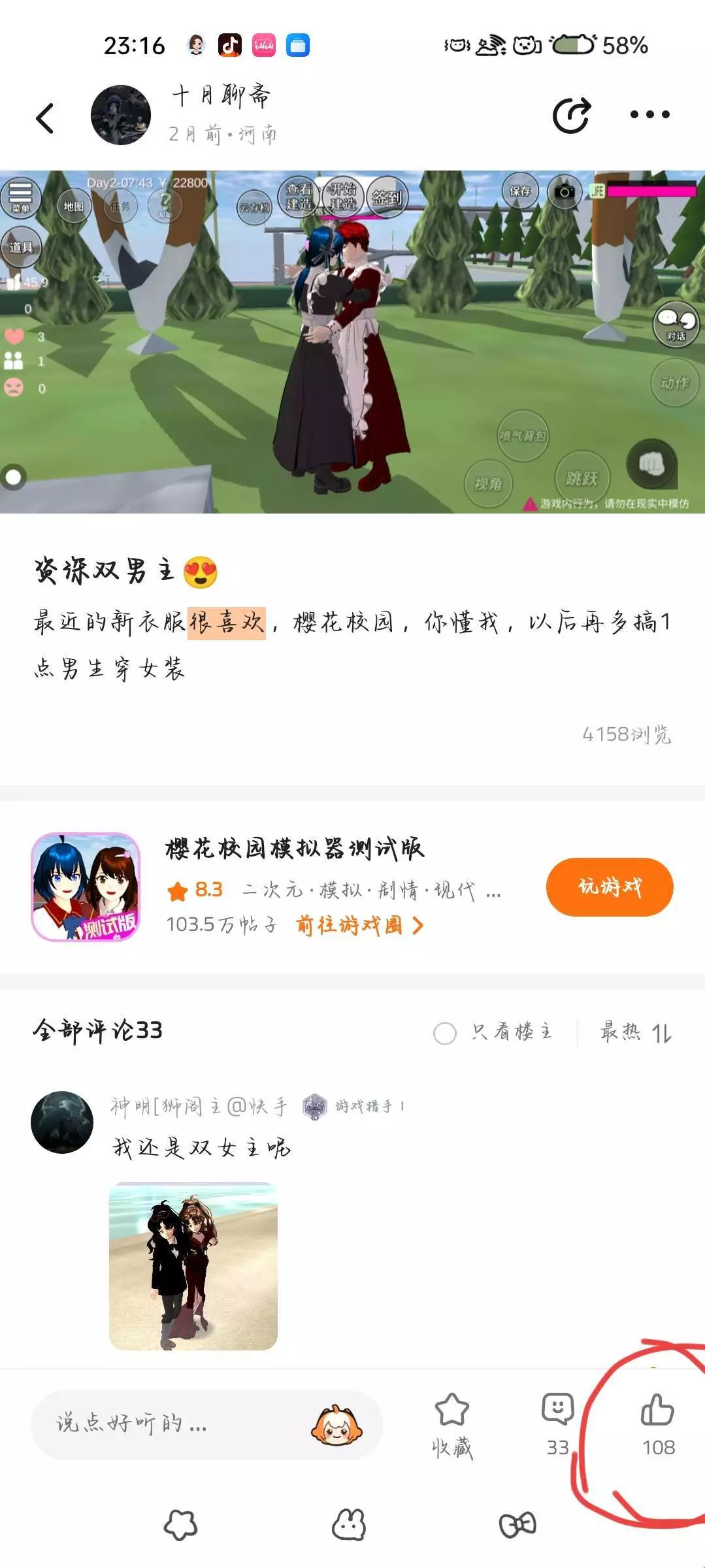Open the 前往游戏圈 link

point(360,924)
